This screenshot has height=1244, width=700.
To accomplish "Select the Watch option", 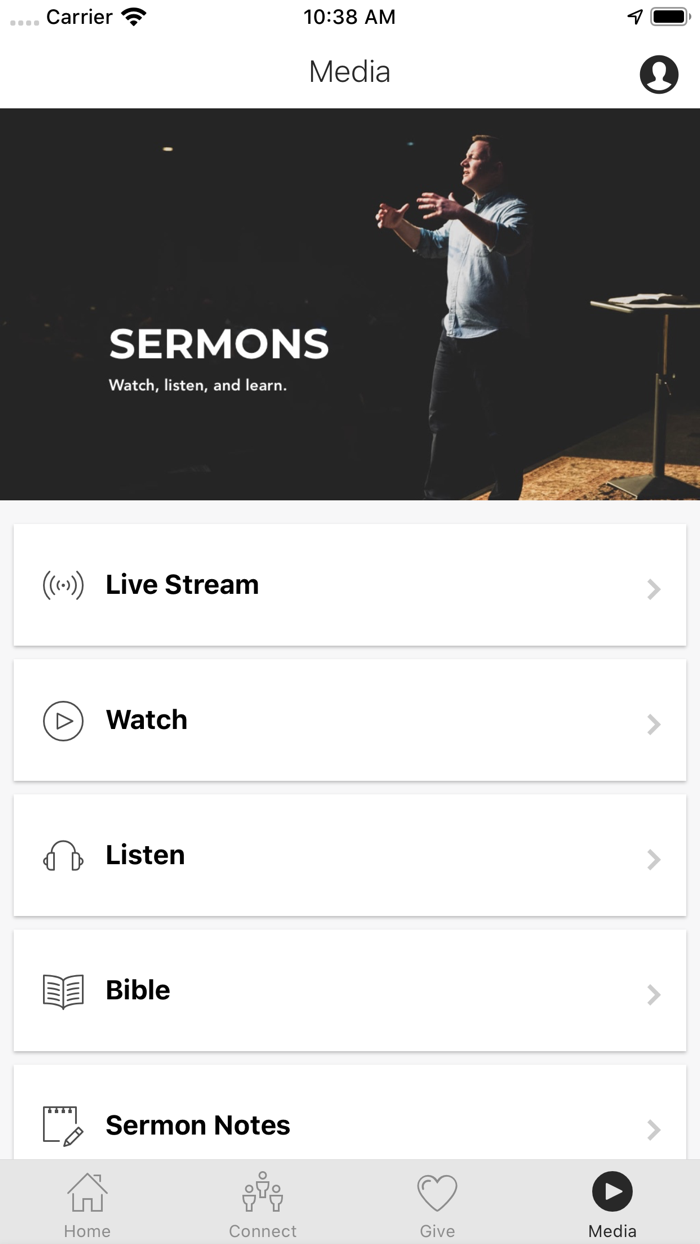I will pyautogui.click(x=350, y=720).
